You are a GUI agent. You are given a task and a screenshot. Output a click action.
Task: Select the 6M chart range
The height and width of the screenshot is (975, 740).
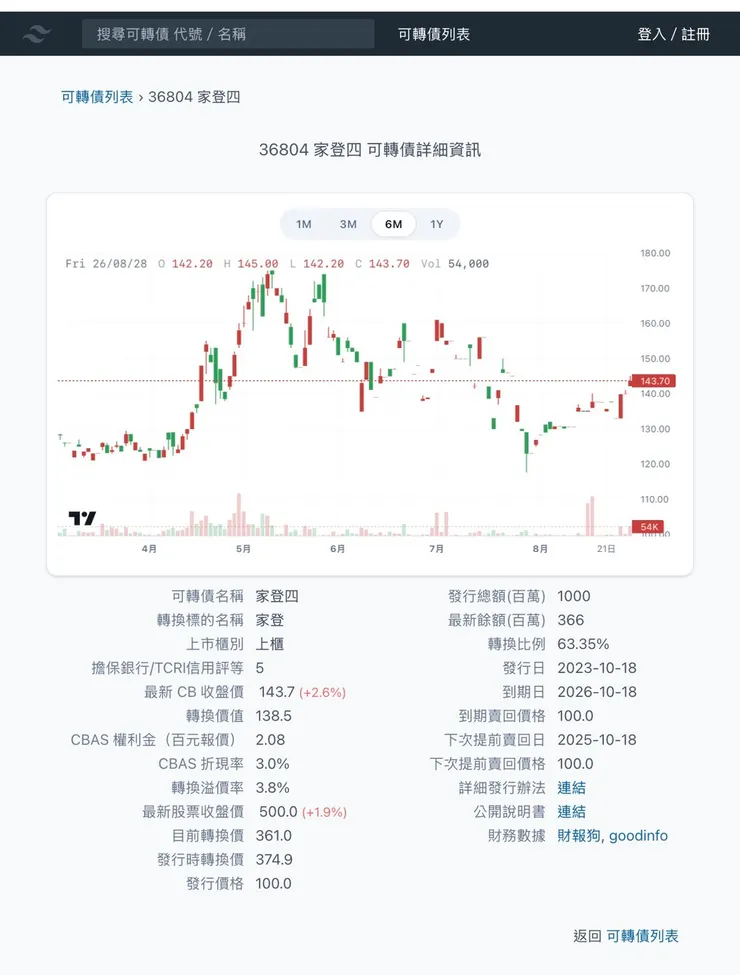[393, 224]
